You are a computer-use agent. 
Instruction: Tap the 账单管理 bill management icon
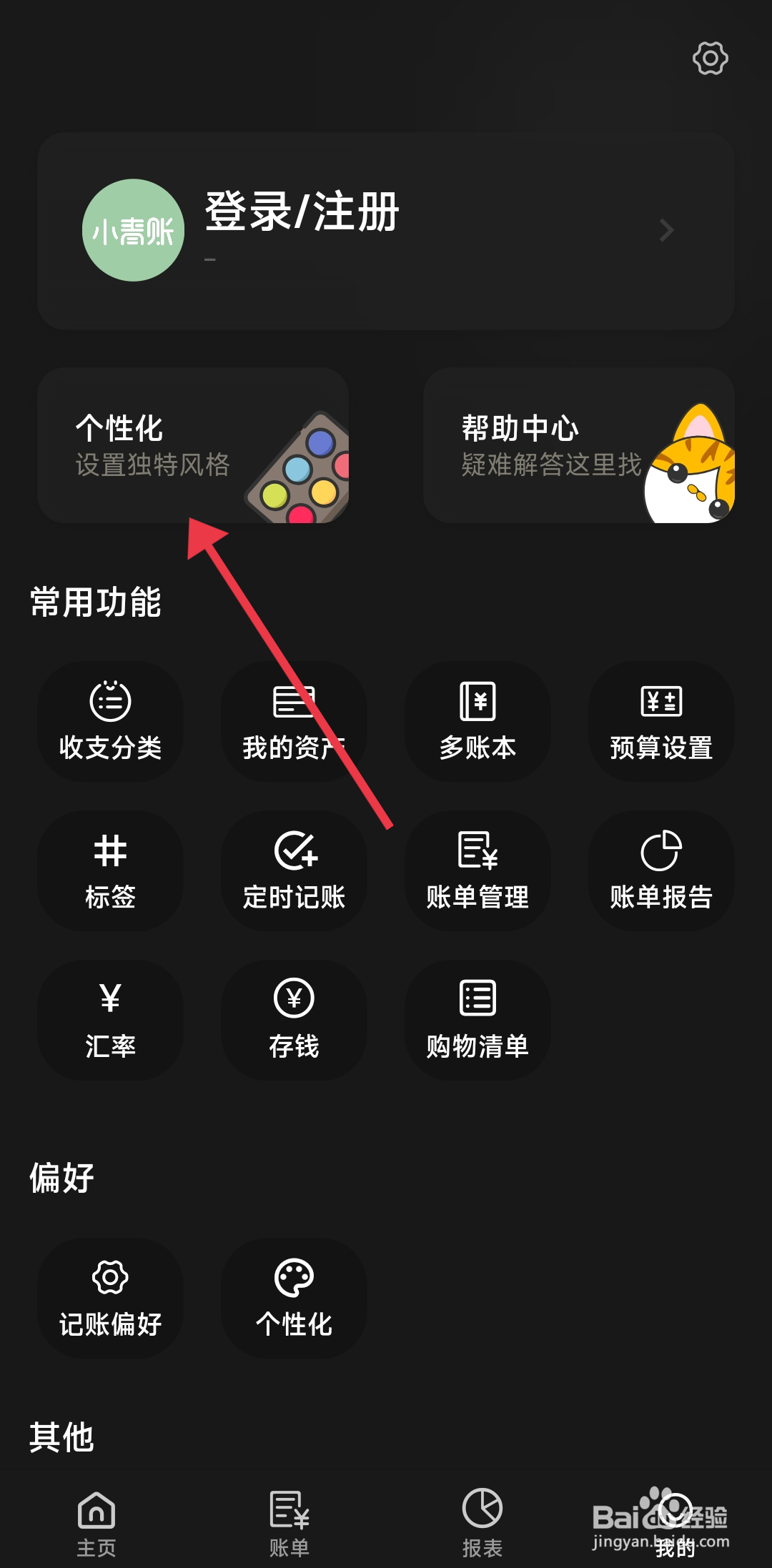pyautogui.click(x=477, y=872)
